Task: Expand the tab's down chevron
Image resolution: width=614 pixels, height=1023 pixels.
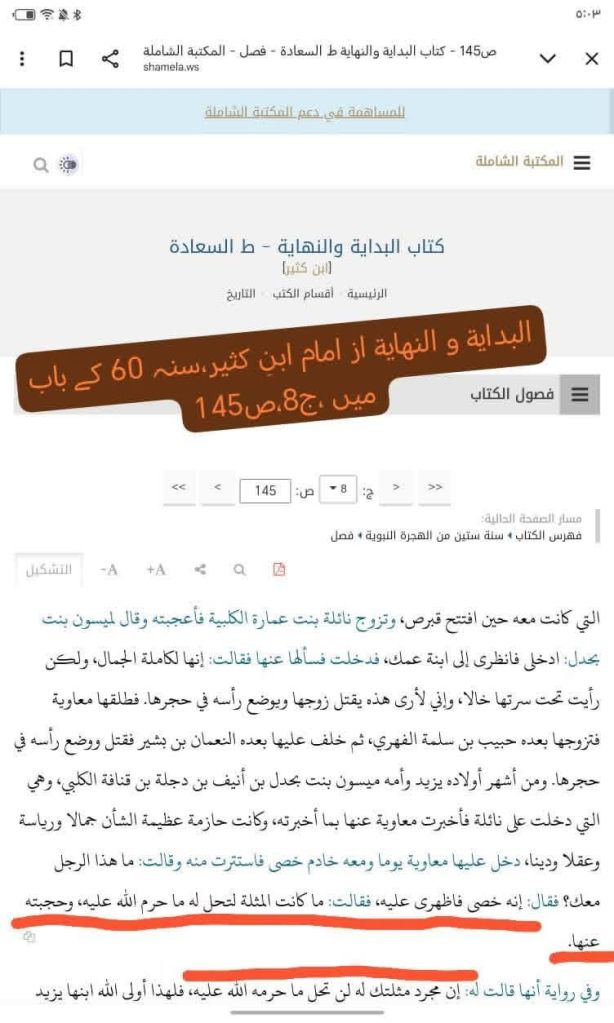Action: (547, 58)
